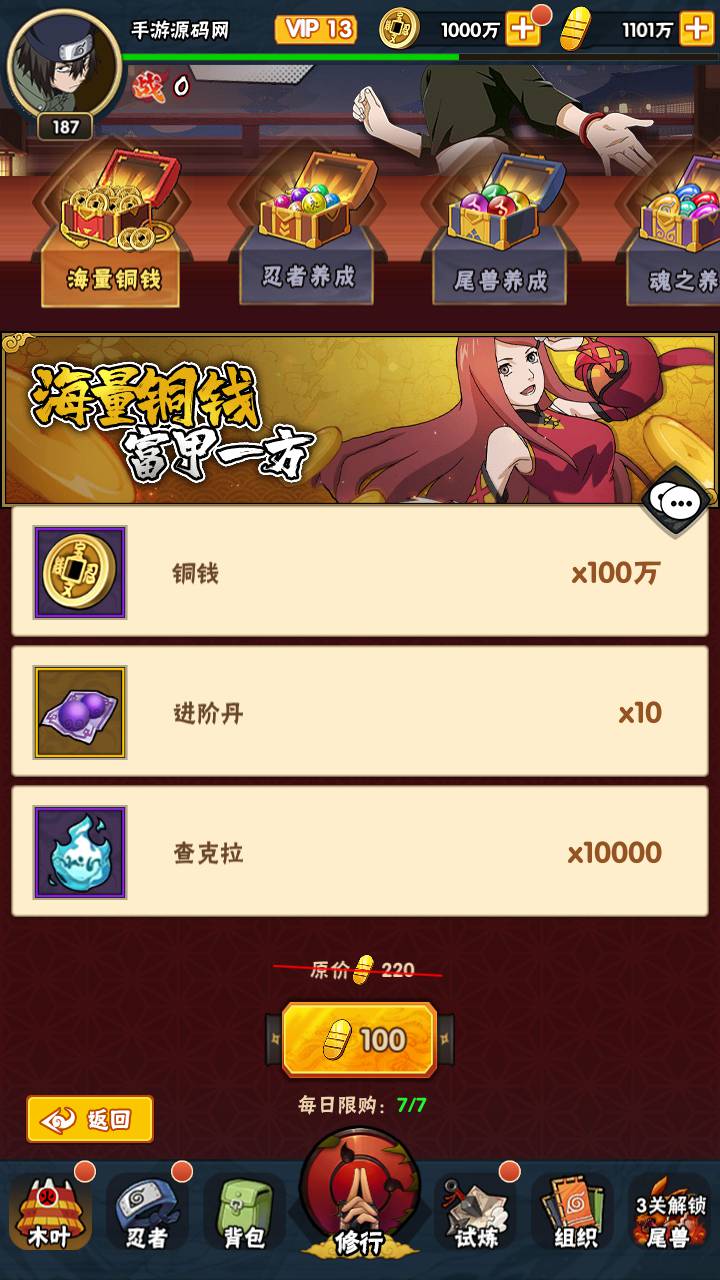Buy the pack for 100 gold
Screen dimensions: 720x1280
tap(360, 1040)
